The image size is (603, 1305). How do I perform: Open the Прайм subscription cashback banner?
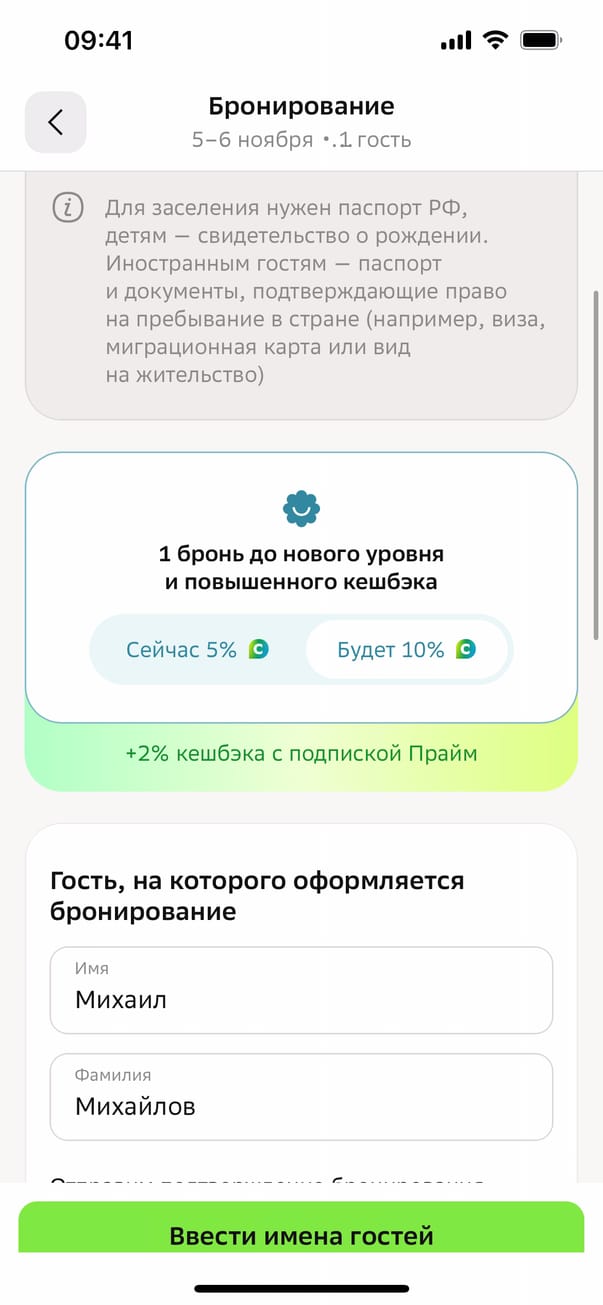pos(301,754)
